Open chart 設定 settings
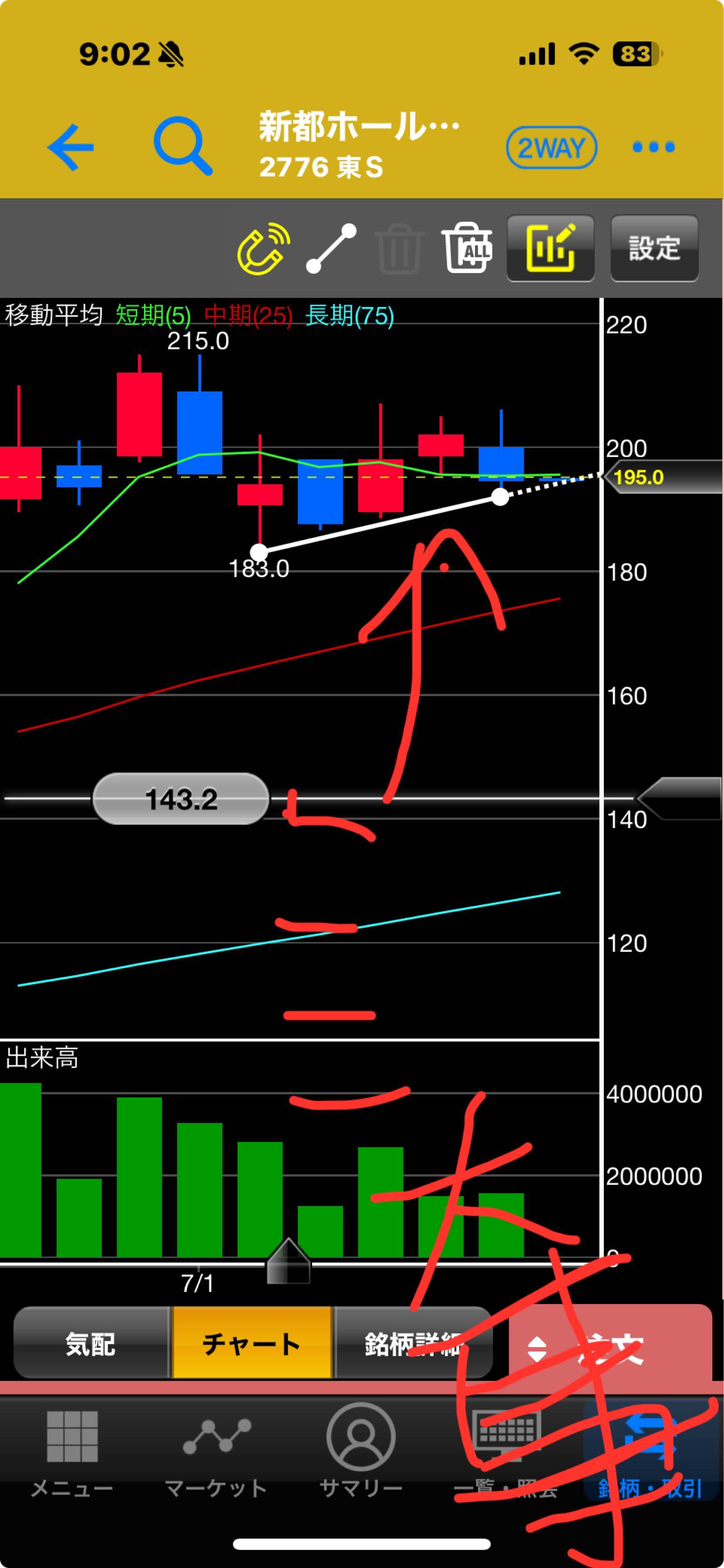This screenshot has width=724, height=1568. tap(654, 248)
